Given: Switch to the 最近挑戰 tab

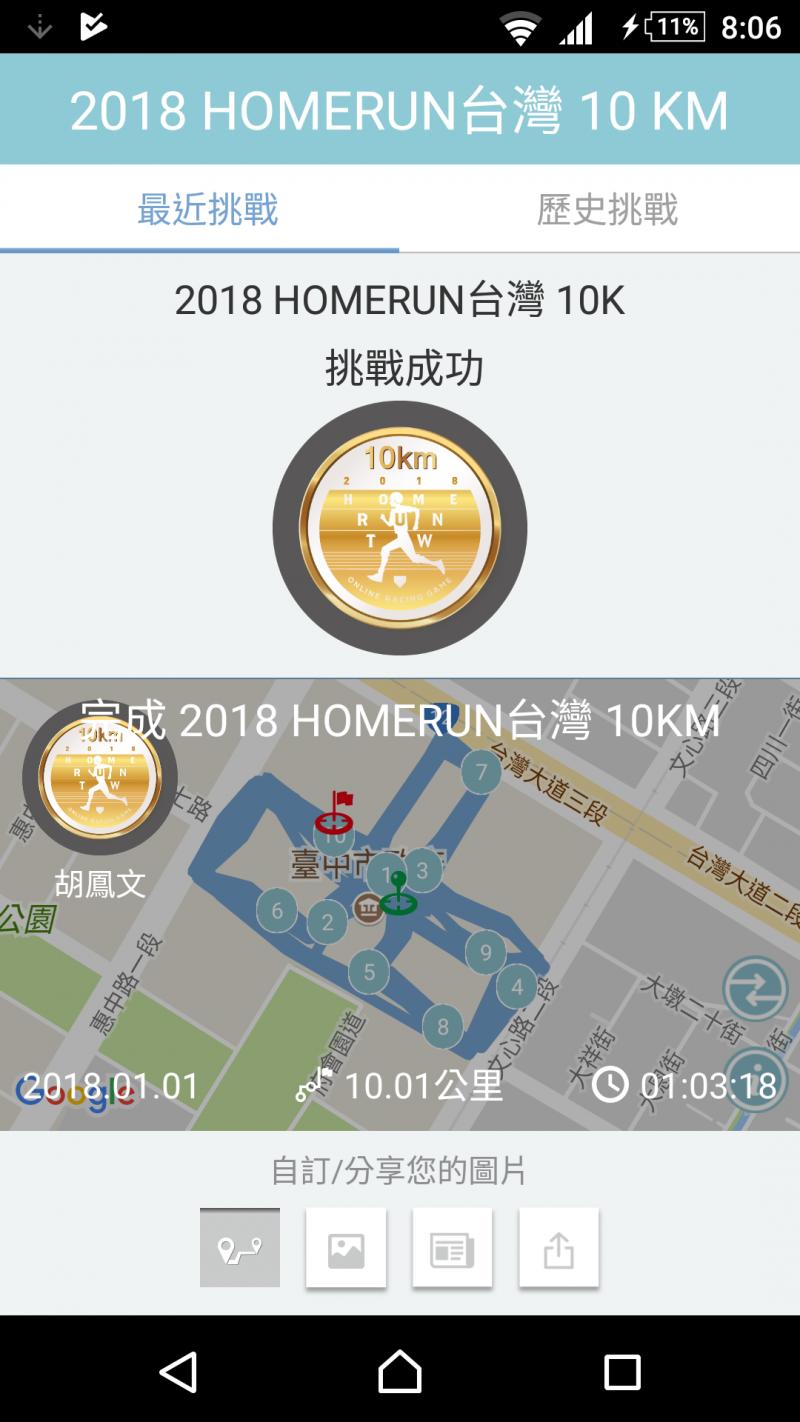Looking at the screenshot, I should tap(207, 210).
